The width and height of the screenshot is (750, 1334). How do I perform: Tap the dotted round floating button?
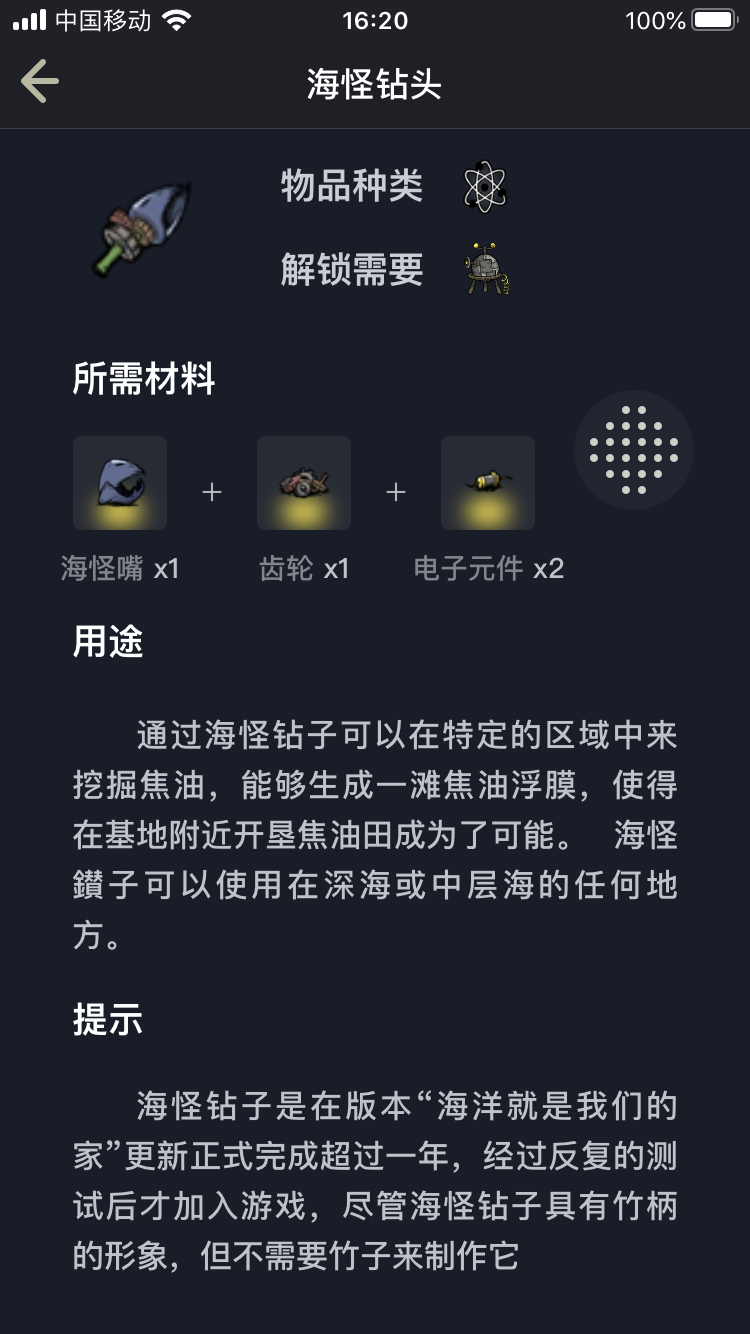pos(633,449)
